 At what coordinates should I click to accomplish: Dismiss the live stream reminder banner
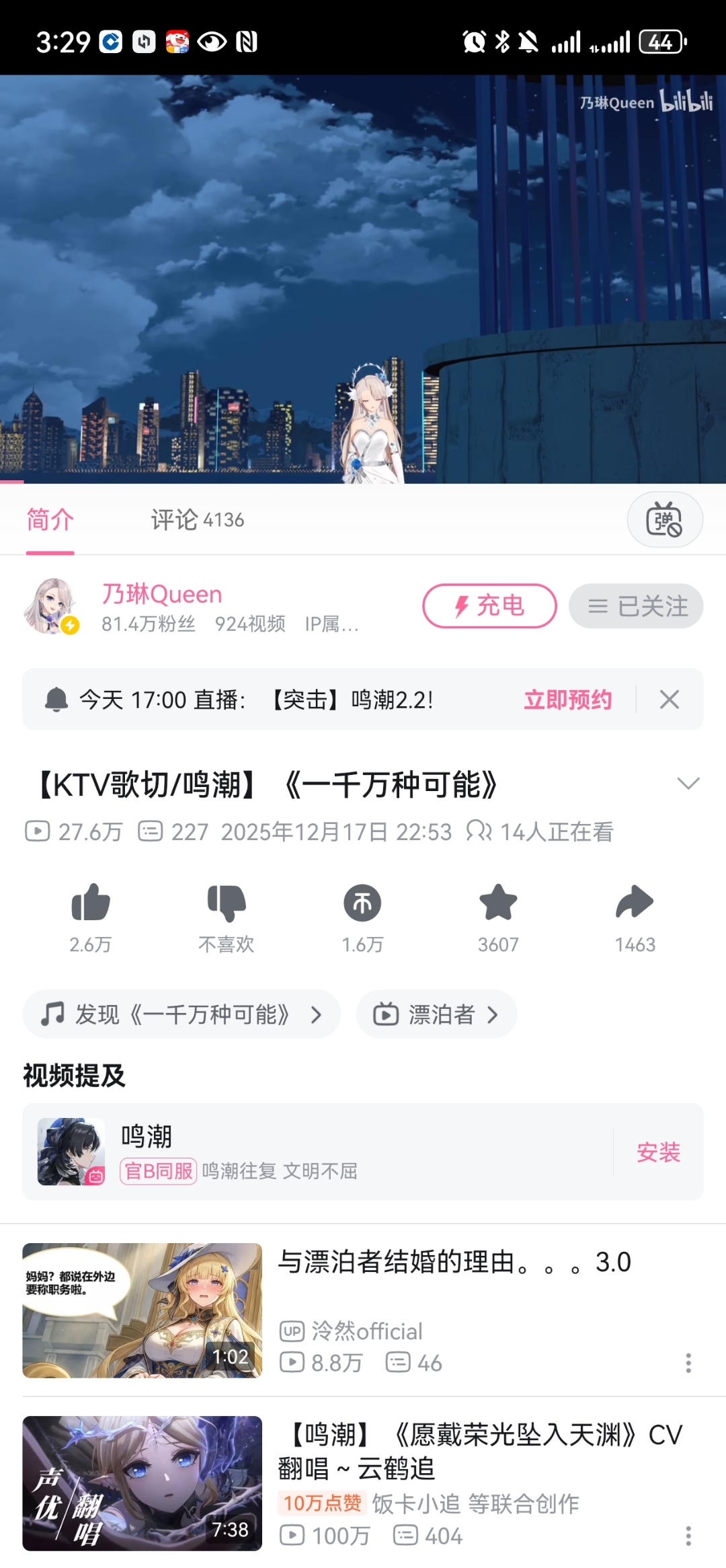pyautogui.click(x=670, y=700)
